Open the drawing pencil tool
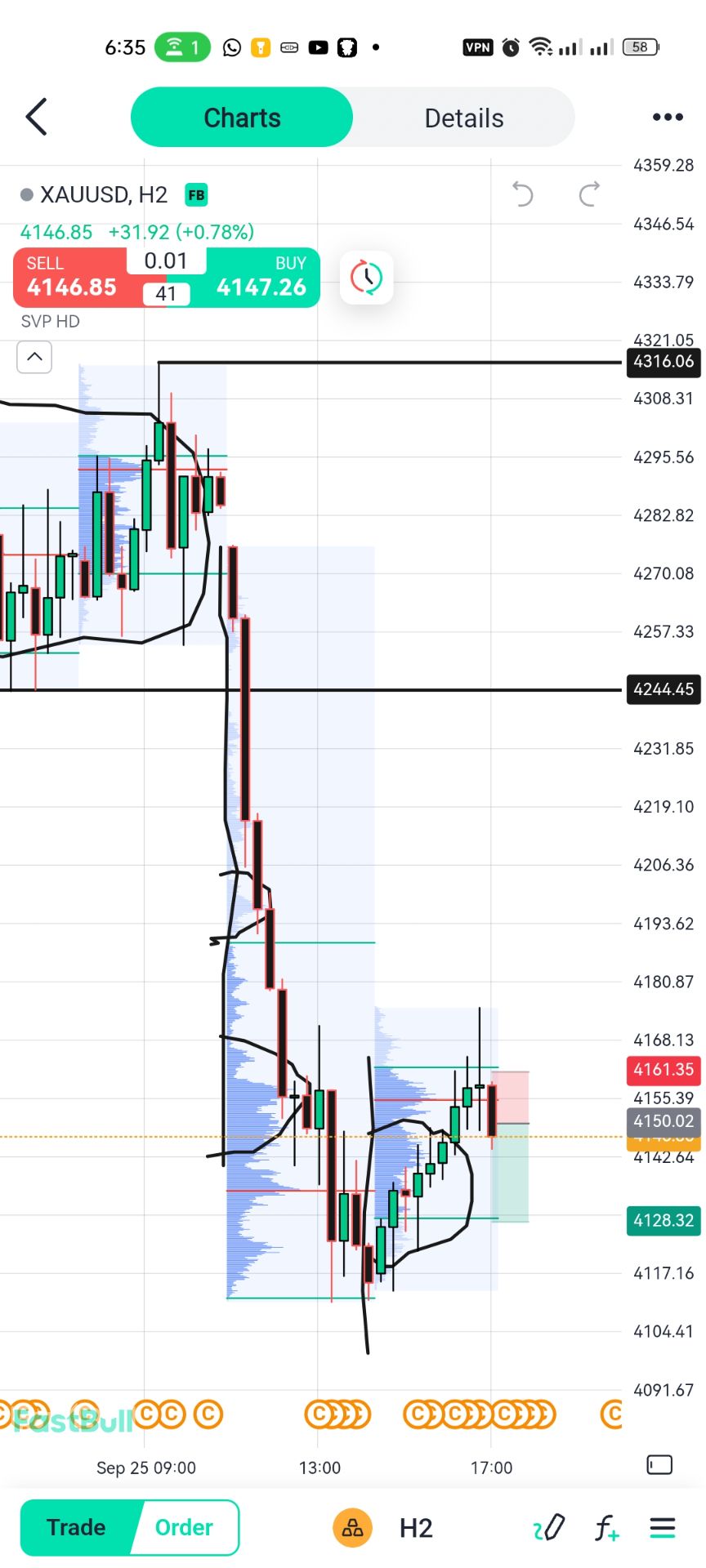Image resolution: width=706 pixels, height=1568 pixels. point(548,1527)
